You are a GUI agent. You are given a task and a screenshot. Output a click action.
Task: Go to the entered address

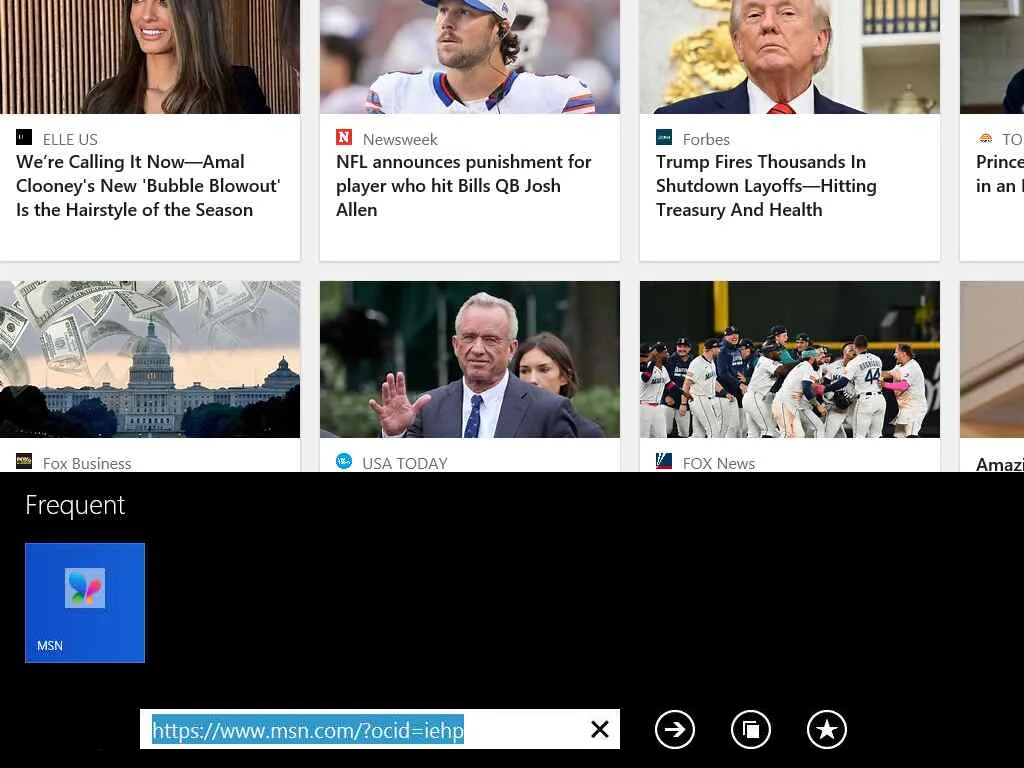[x=675, y=730]
